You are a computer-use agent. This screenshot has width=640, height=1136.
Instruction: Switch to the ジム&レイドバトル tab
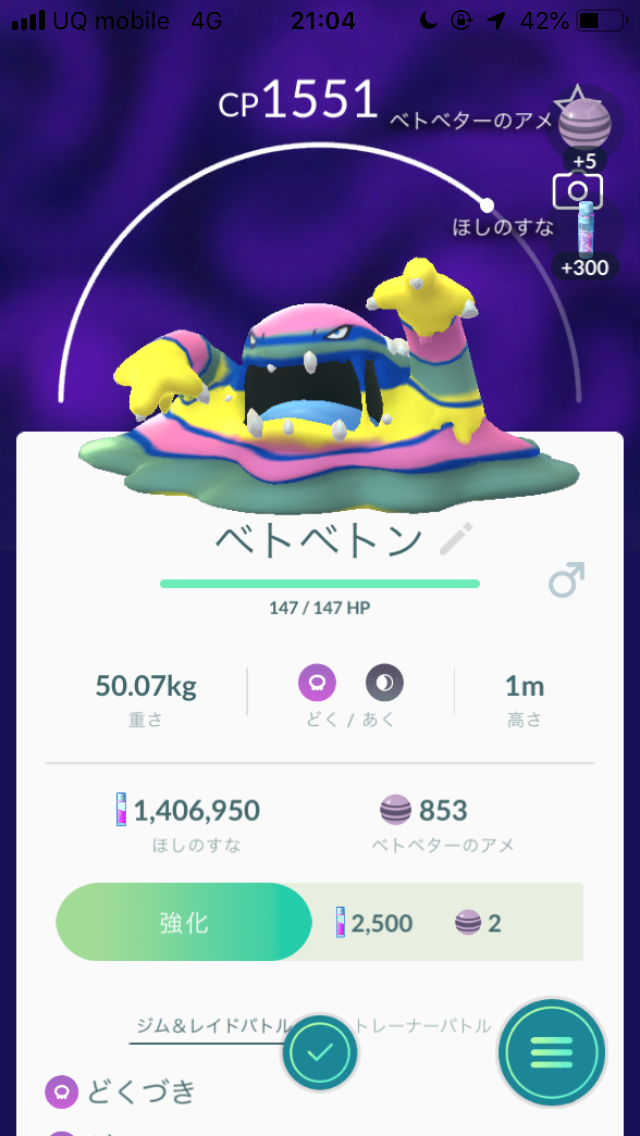[210, 1026]
